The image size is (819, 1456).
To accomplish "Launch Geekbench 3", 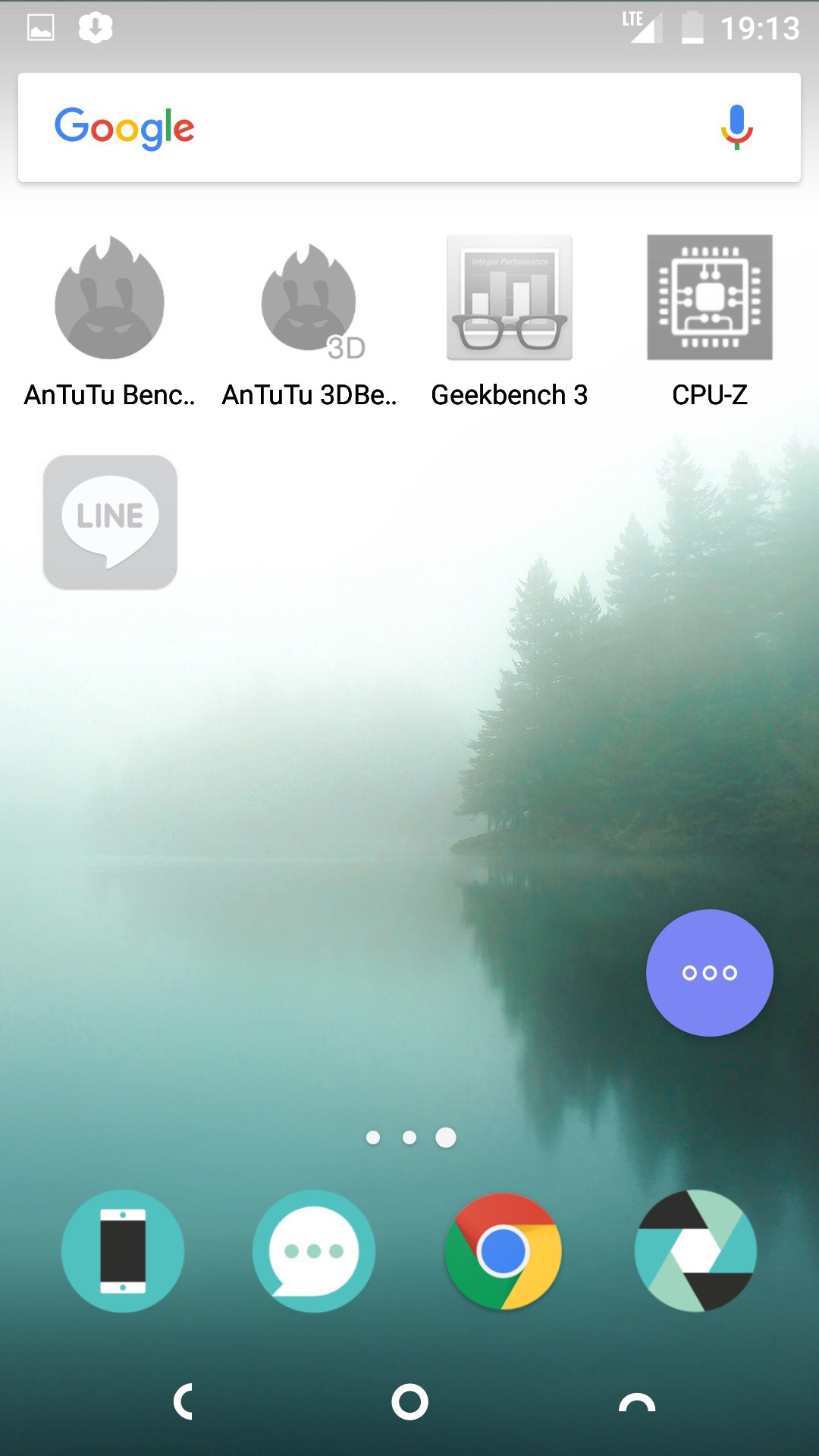I will [x=510, y=298].
